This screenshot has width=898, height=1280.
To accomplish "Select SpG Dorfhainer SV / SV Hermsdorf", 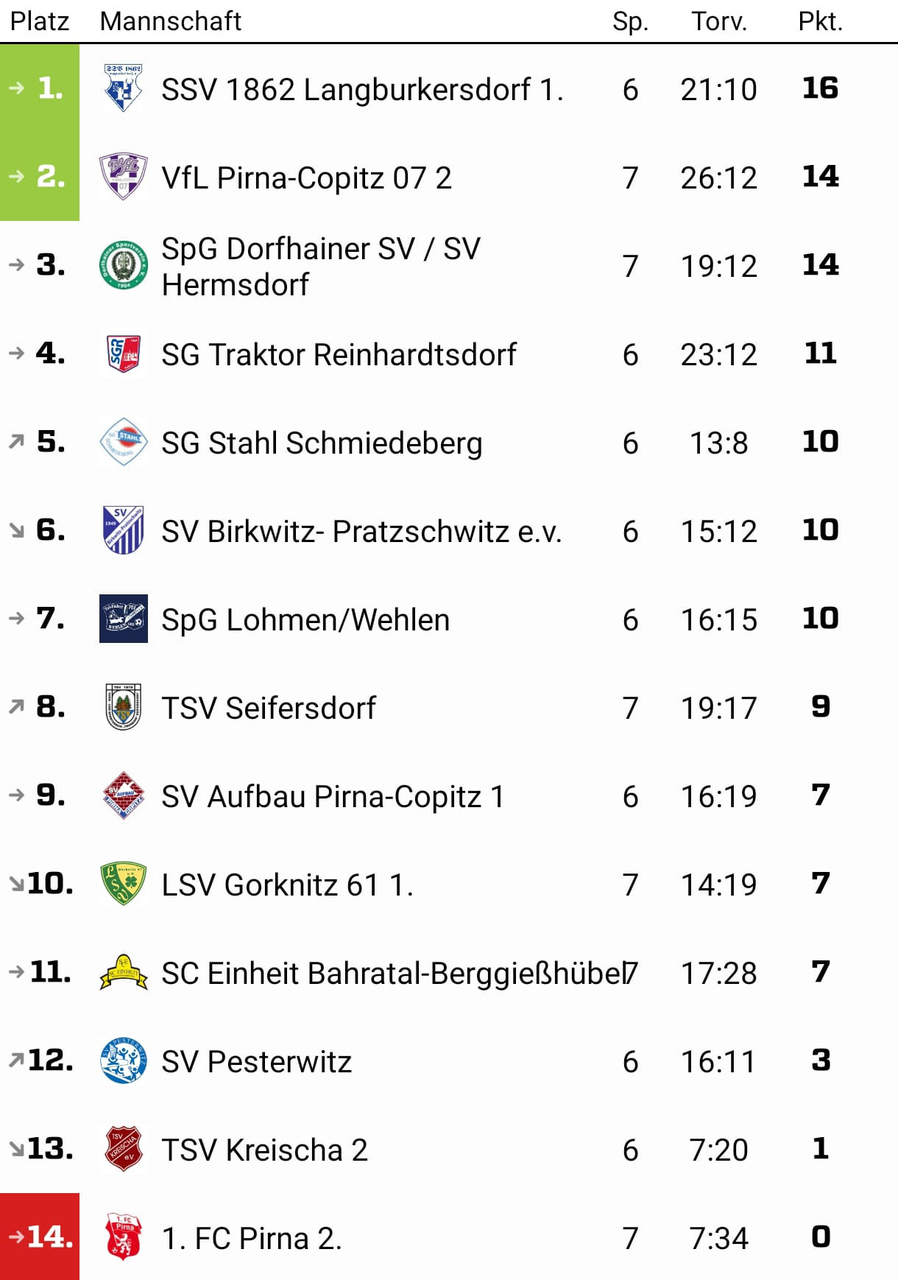I will [x=320, y=266].
